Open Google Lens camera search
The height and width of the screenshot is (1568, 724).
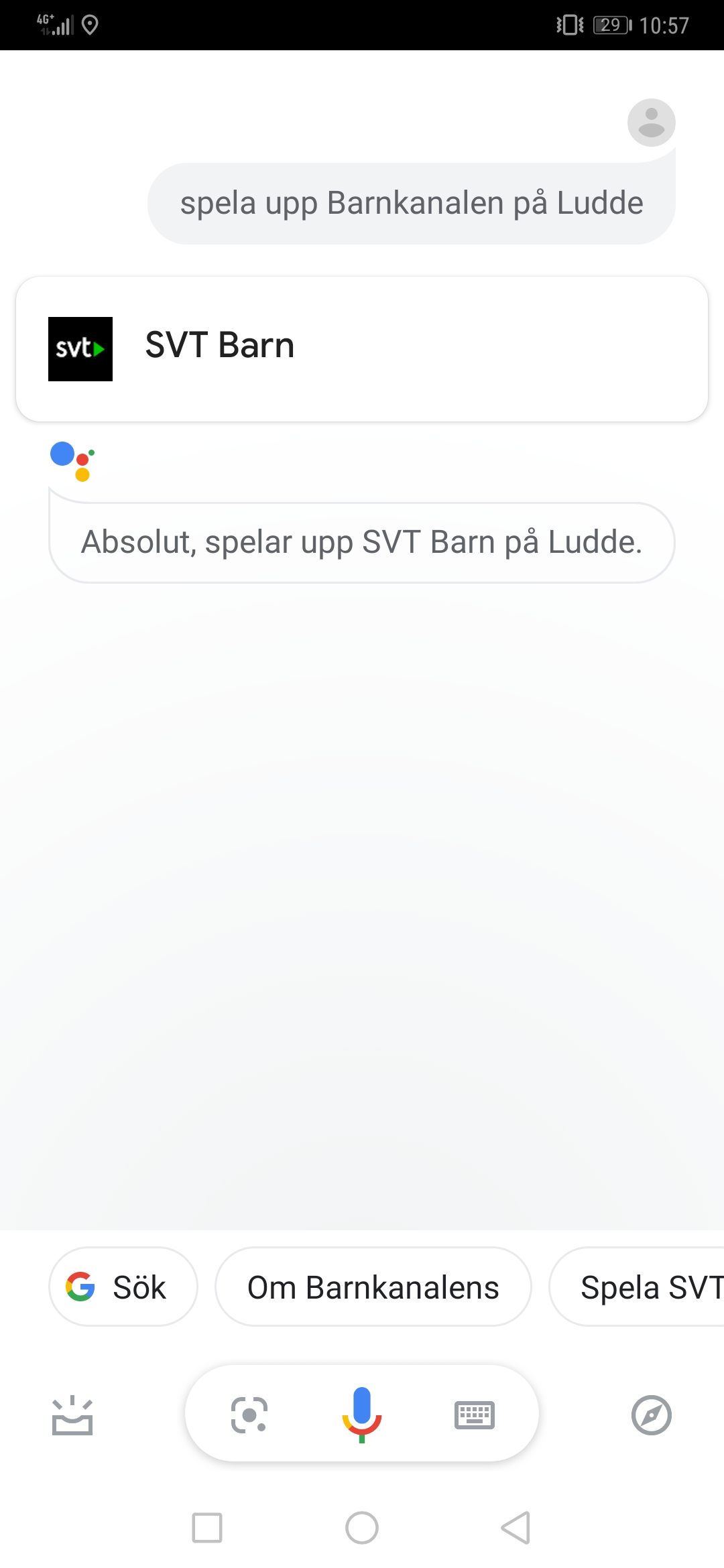point(249,1415)
